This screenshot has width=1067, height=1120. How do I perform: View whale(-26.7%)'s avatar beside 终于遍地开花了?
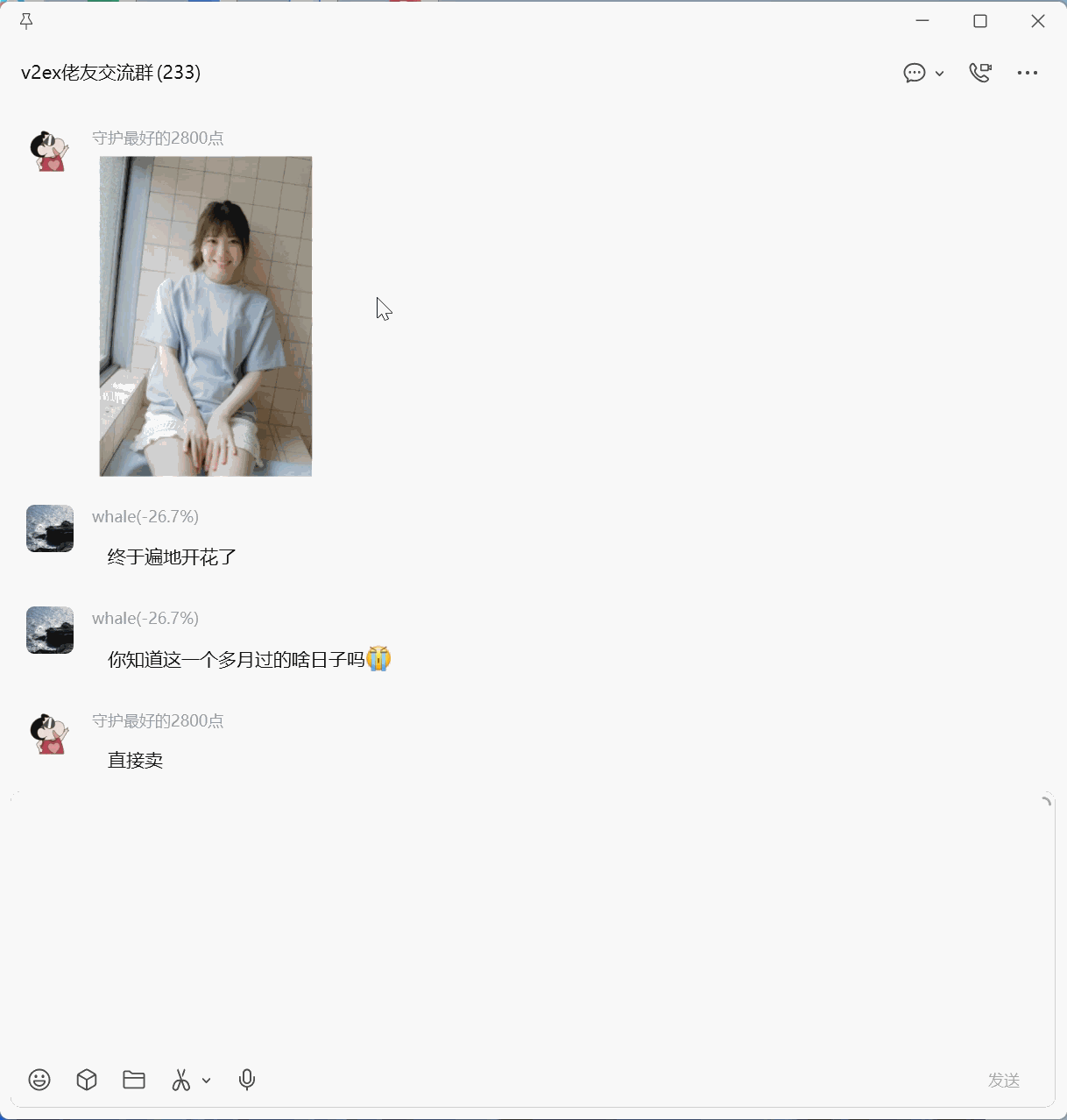[x=50, y=528]
